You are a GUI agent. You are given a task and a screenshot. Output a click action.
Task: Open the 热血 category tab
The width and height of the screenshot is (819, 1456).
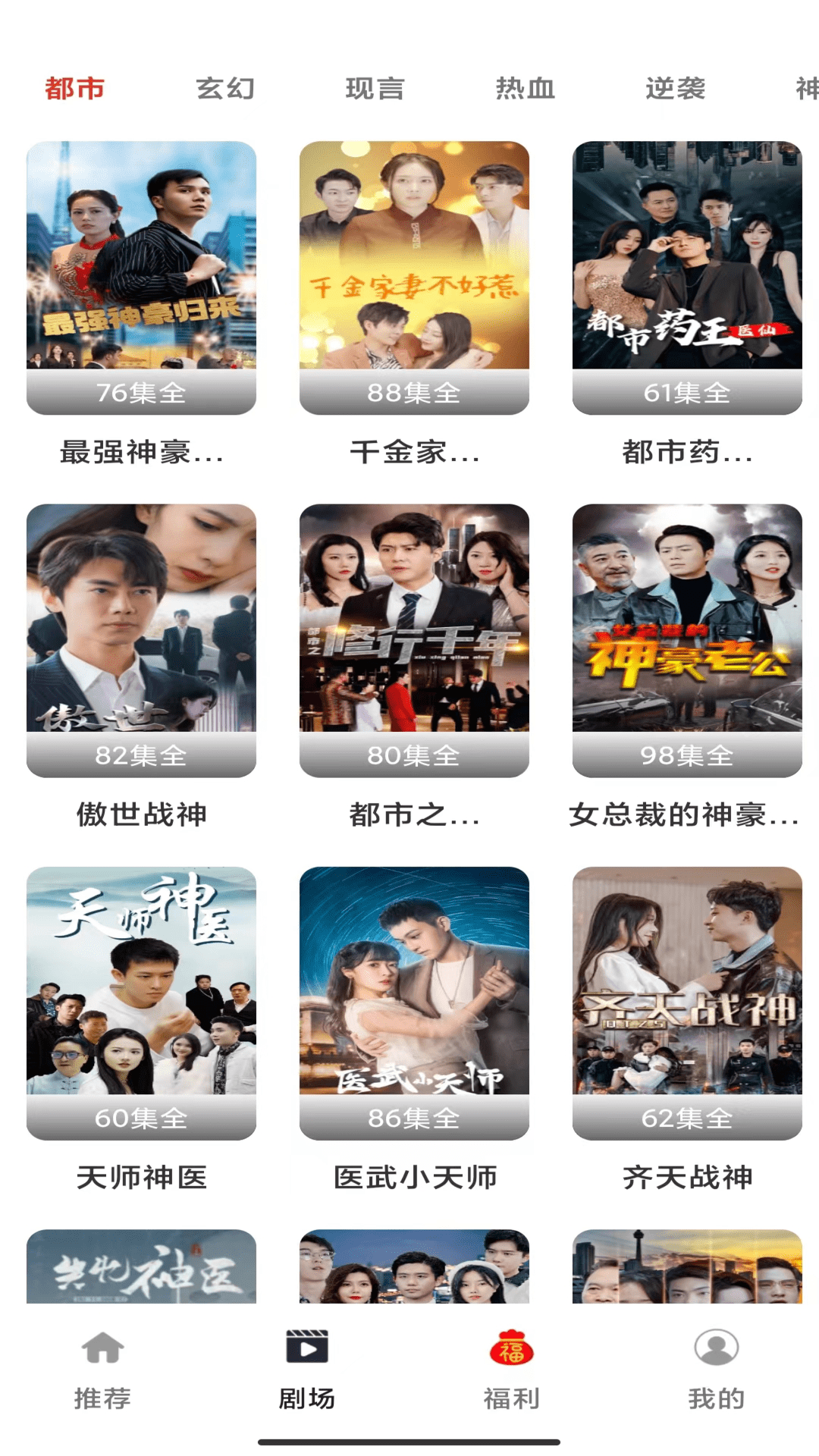tap(525, 89)
